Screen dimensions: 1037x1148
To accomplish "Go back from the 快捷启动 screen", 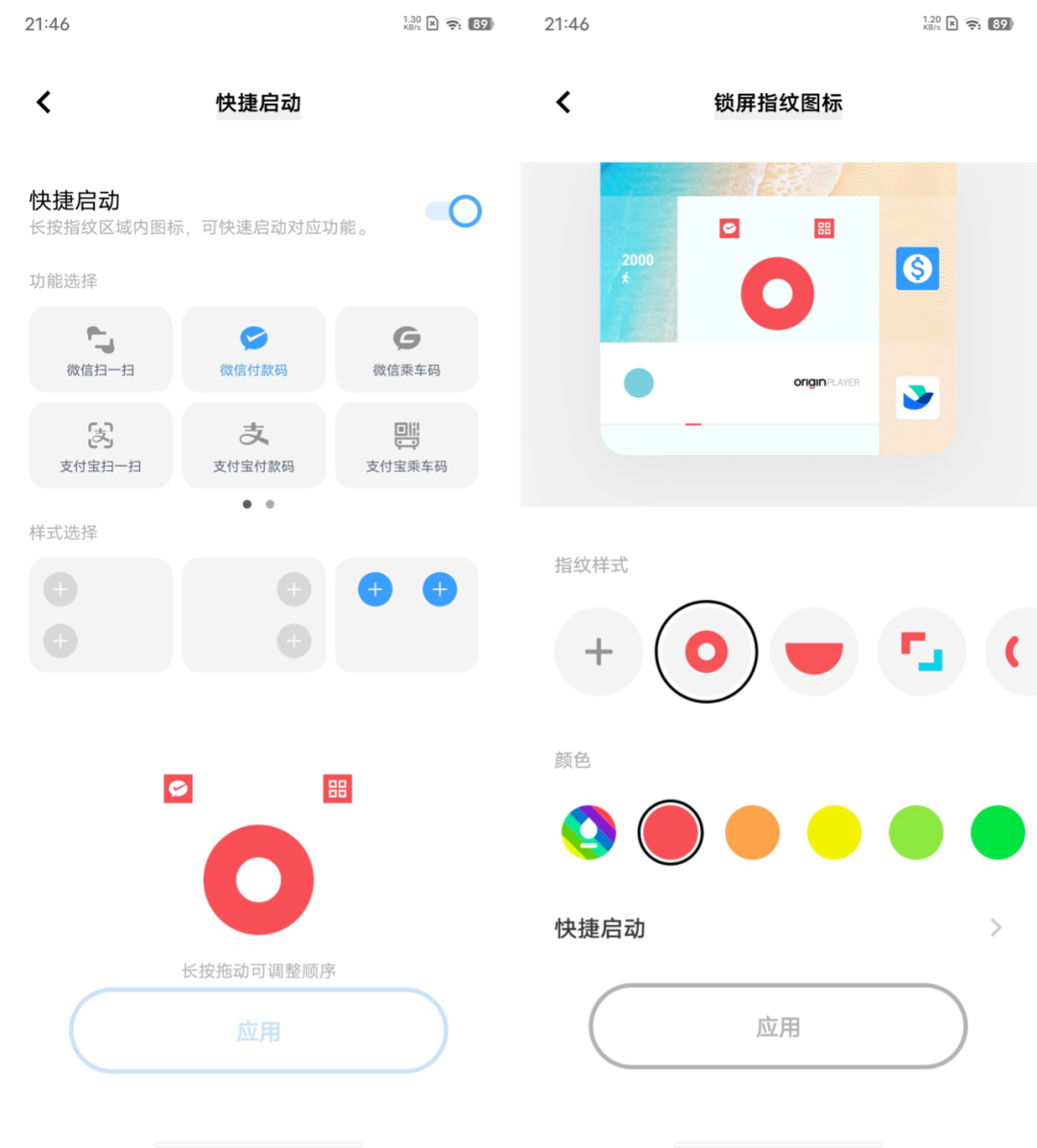I will pyautogui.click(x=43, y=103).
